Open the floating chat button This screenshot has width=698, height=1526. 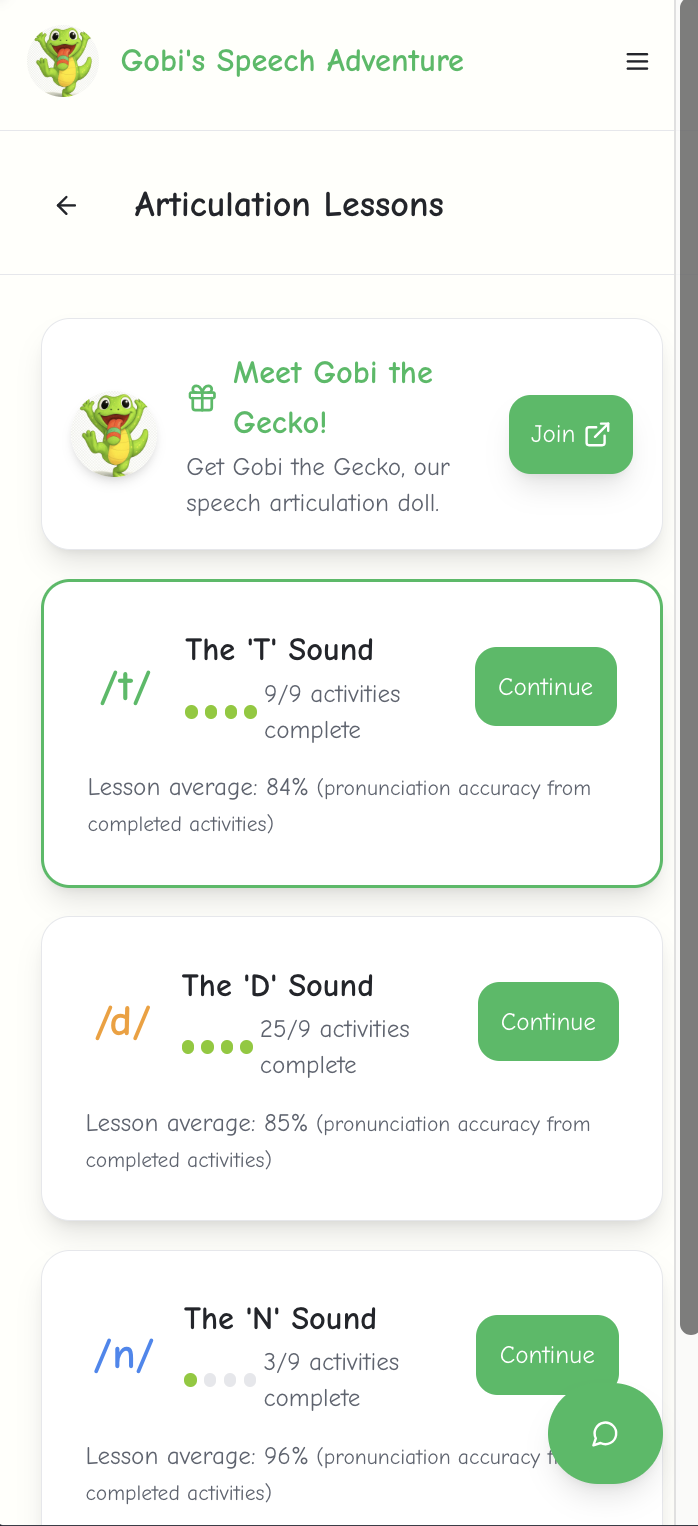(x=605, y=1433)
